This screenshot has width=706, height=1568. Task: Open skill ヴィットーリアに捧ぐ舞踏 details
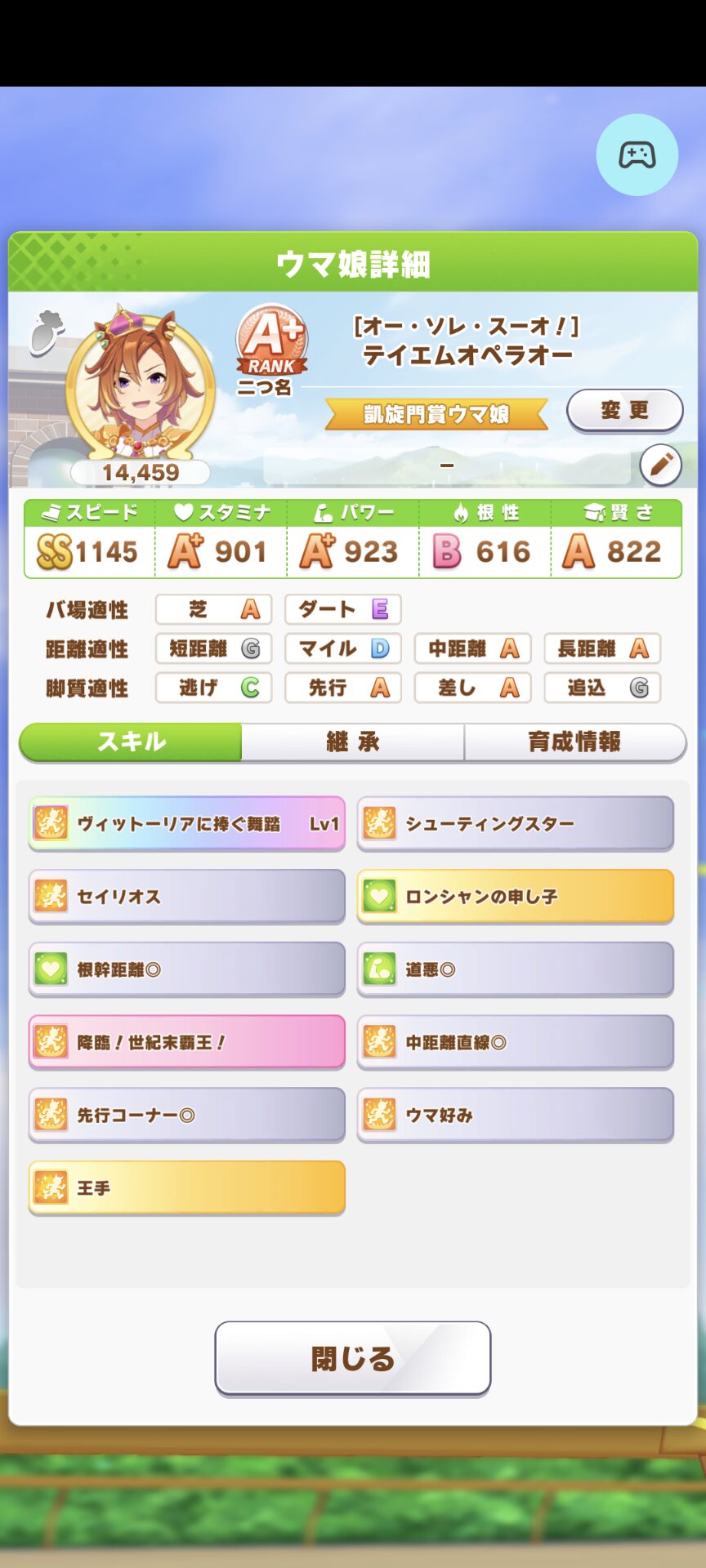coord(187,823)
